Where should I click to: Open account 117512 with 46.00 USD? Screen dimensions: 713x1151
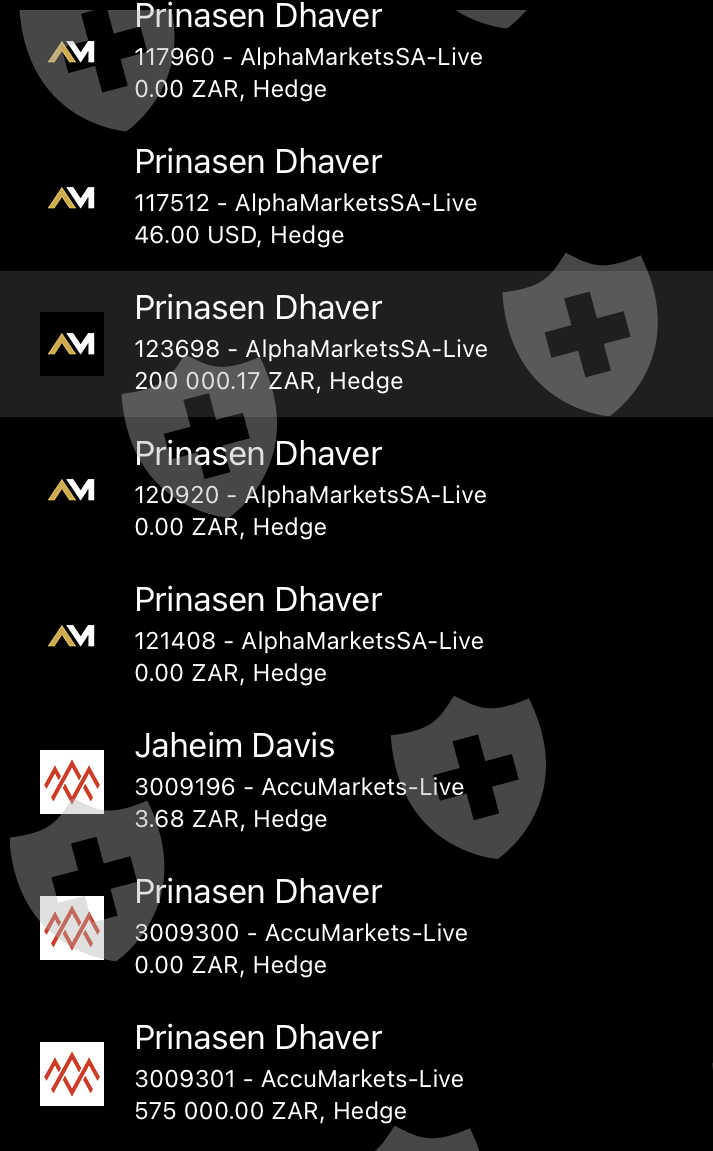[x=356, y=198]
